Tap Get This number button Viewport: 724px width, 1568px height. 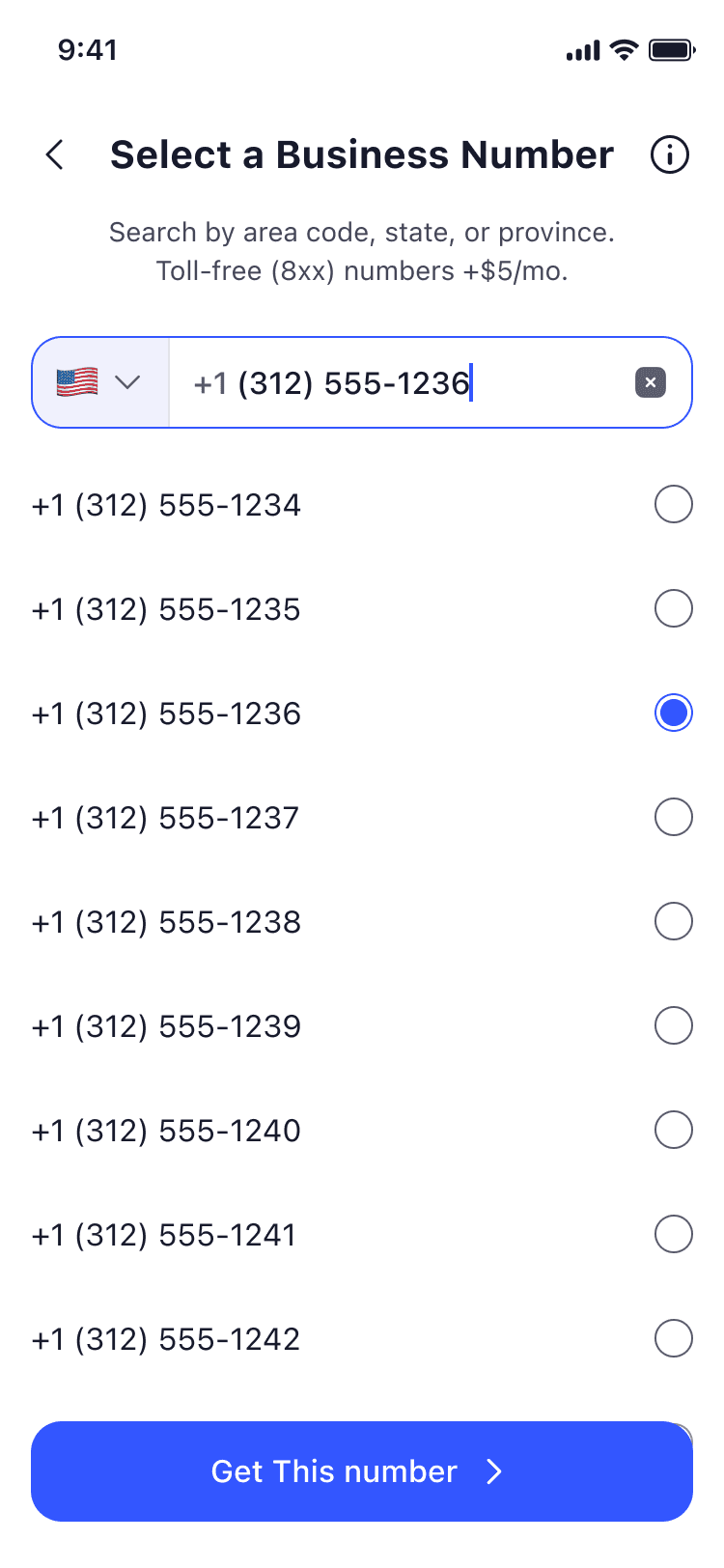[362, 1471]
